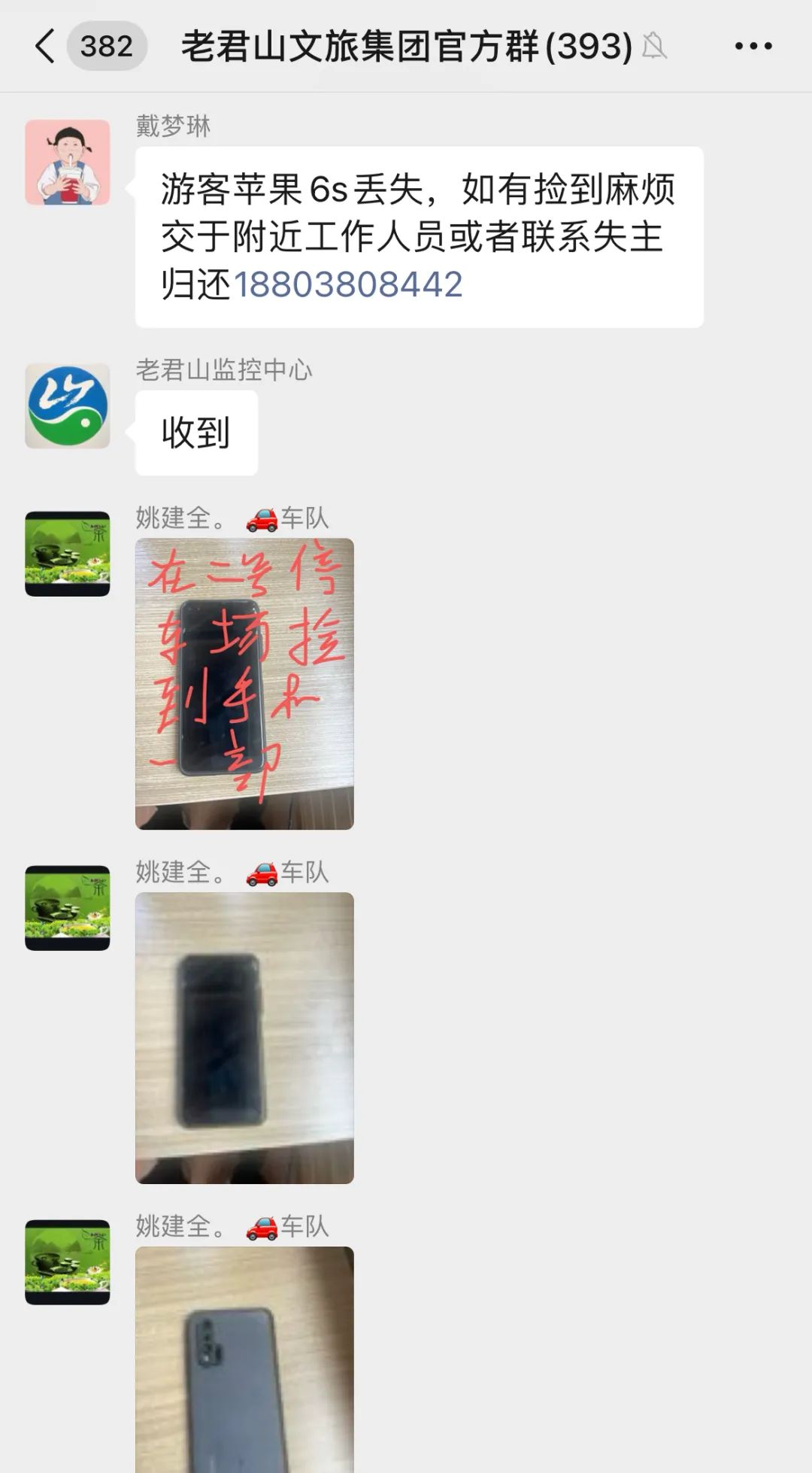The width and height of the screenshot is (812, 1473).
Task: Go back to the chat list
Action: (x=45, y=47)
